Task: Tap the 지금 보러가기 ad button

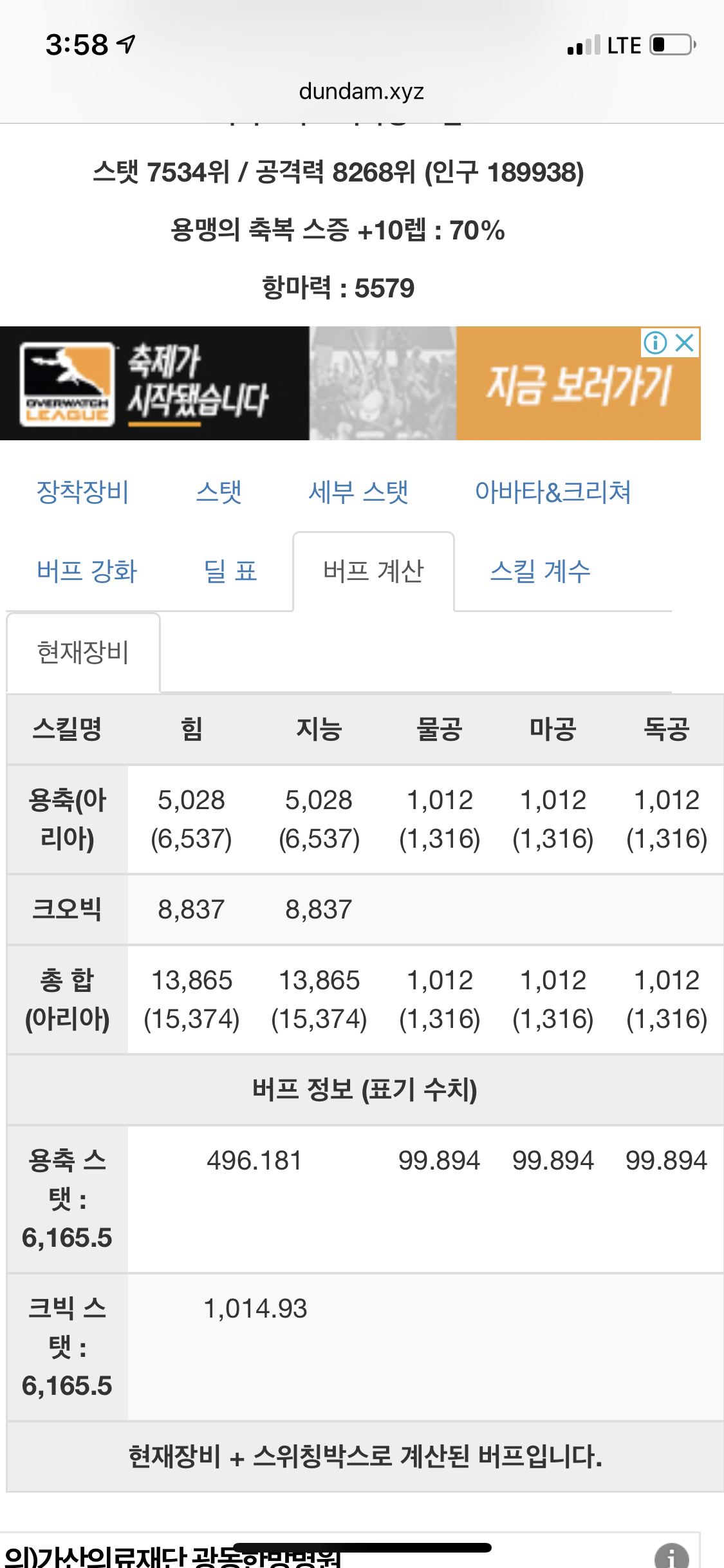Action: click(x=578, y=384)
